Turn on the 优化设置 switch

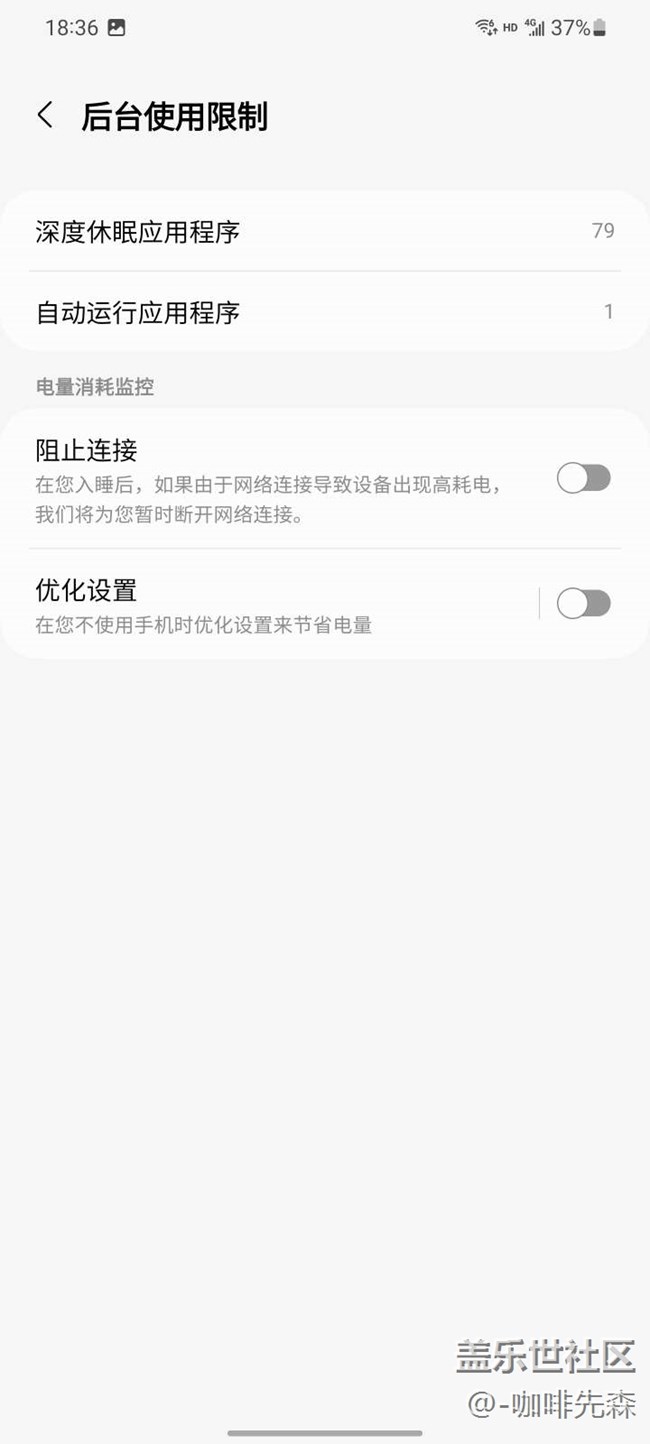click(583, 604)
